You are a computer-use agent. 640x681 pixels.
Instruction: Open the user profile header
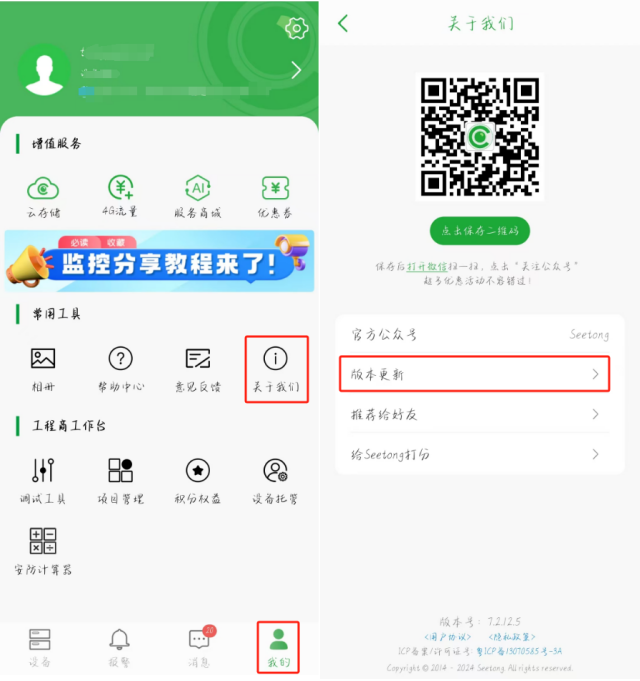160,70
